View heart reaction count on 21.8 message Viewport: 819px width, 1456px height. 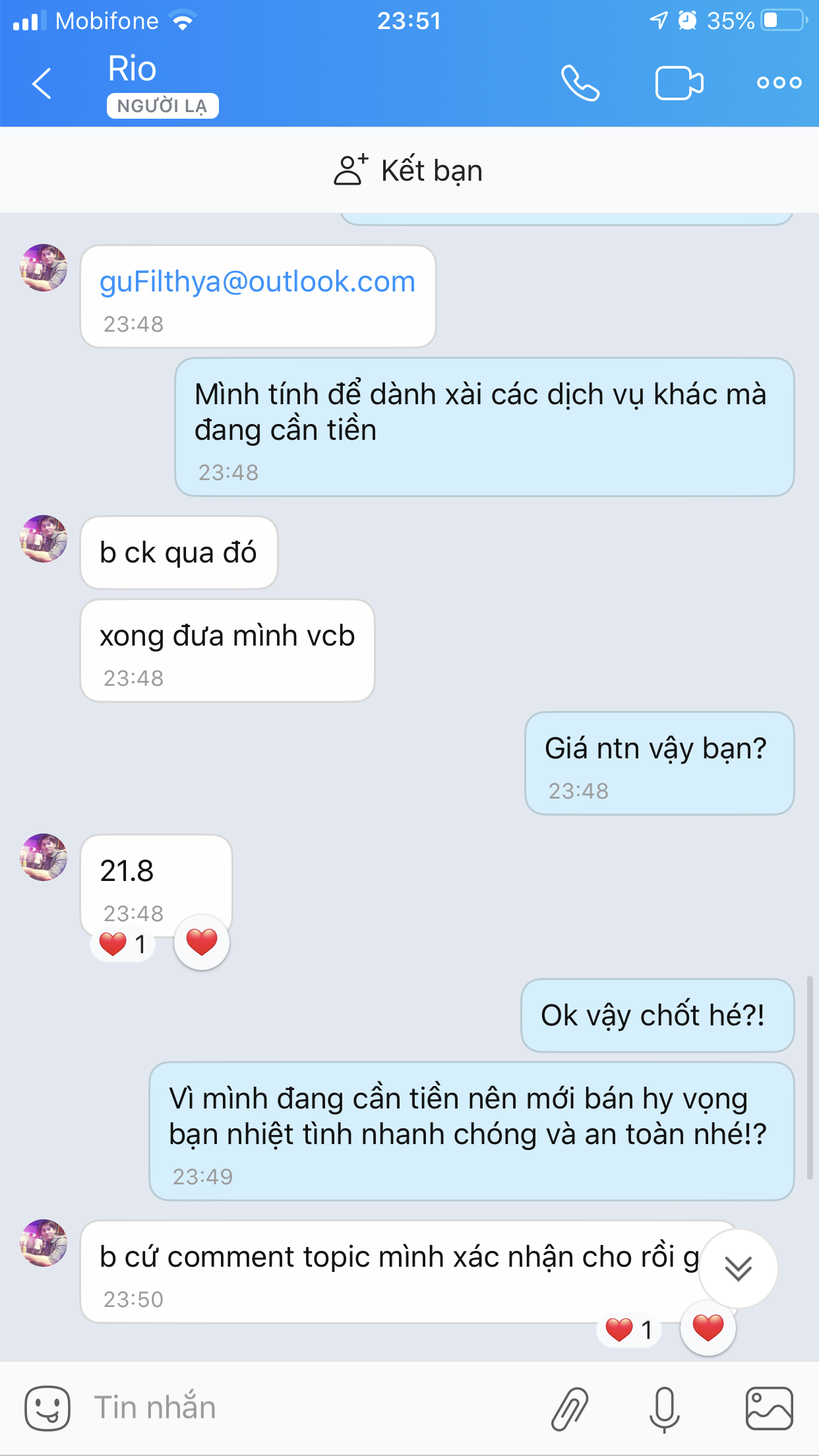(123, 944)
